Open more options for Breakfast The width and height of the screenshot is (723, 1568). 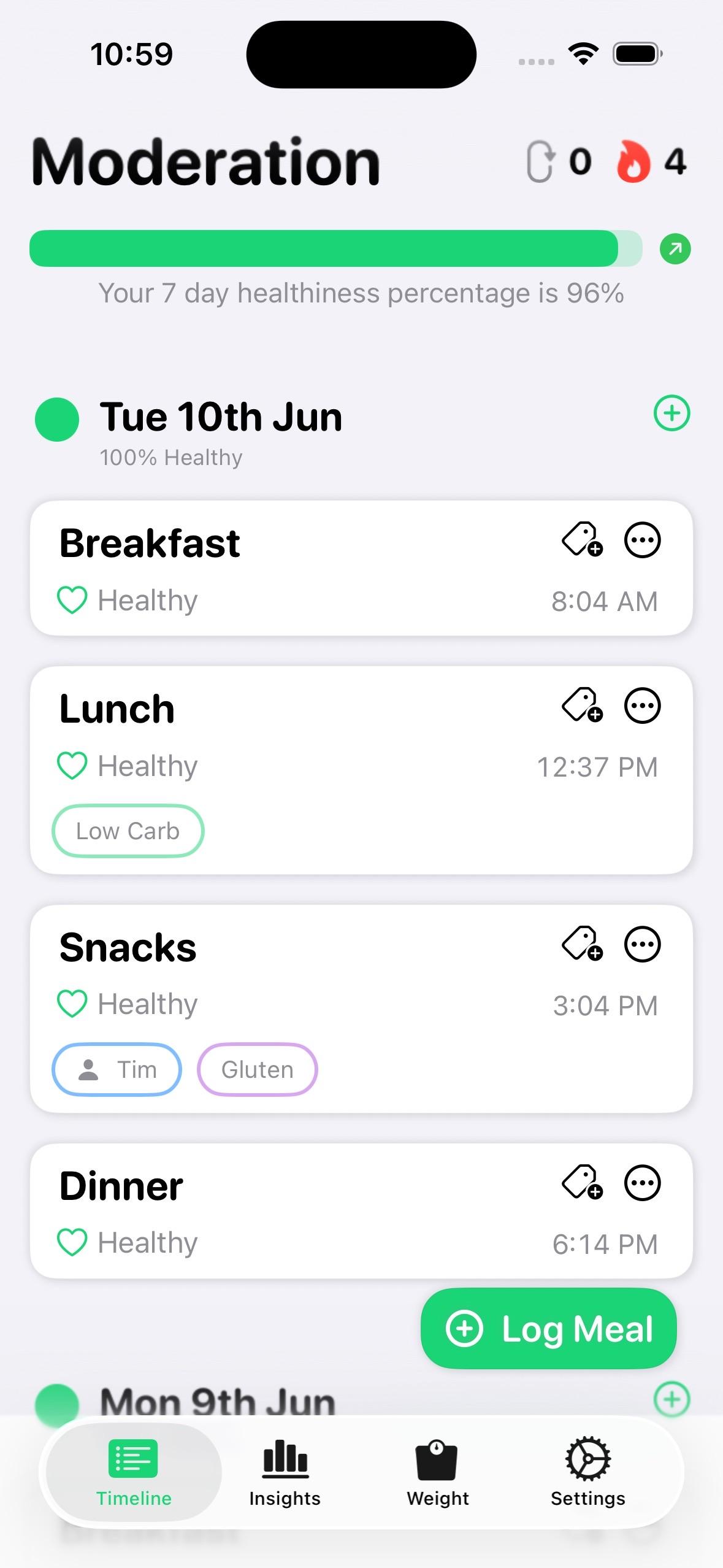tap(642, 540)
